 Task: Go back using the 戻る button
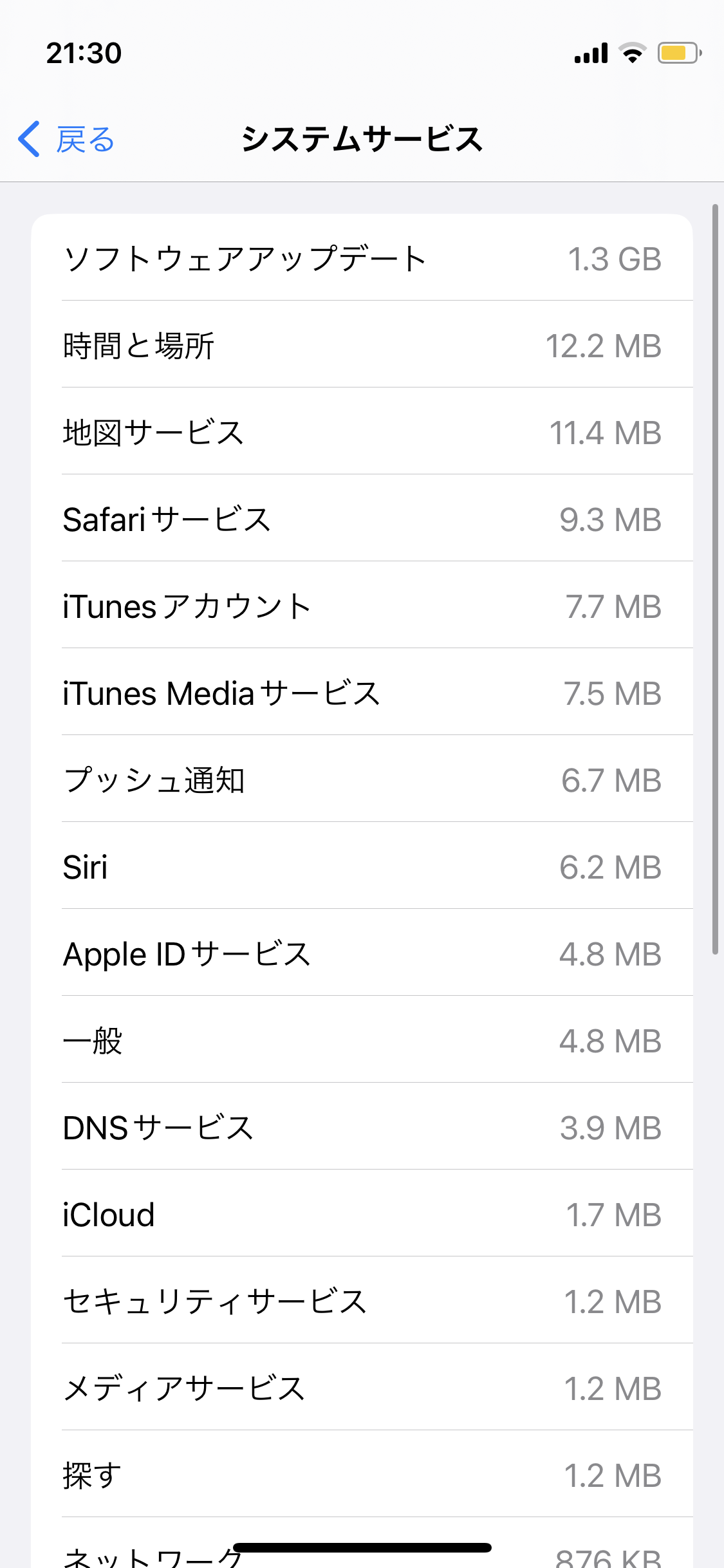pyautogui.click(x=67, y=139)
